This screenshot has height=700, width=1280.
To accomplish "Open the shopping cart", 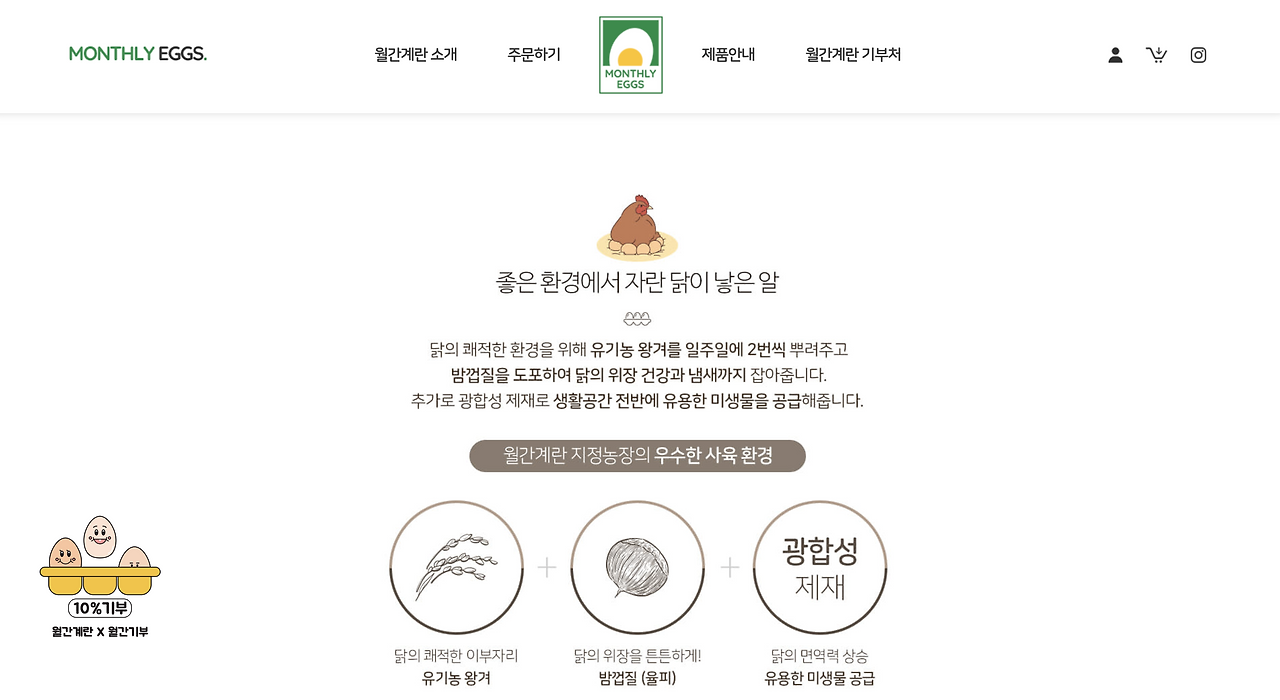I will [x=1157, y=55].
